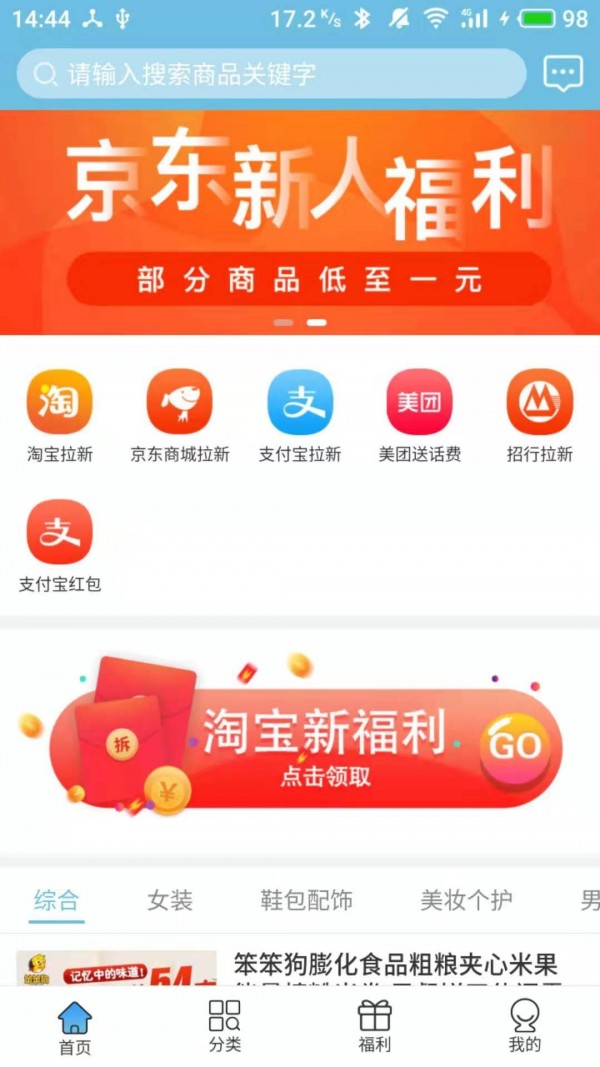
Task: Switch to the 女装 tab
Action: (170, 899)
